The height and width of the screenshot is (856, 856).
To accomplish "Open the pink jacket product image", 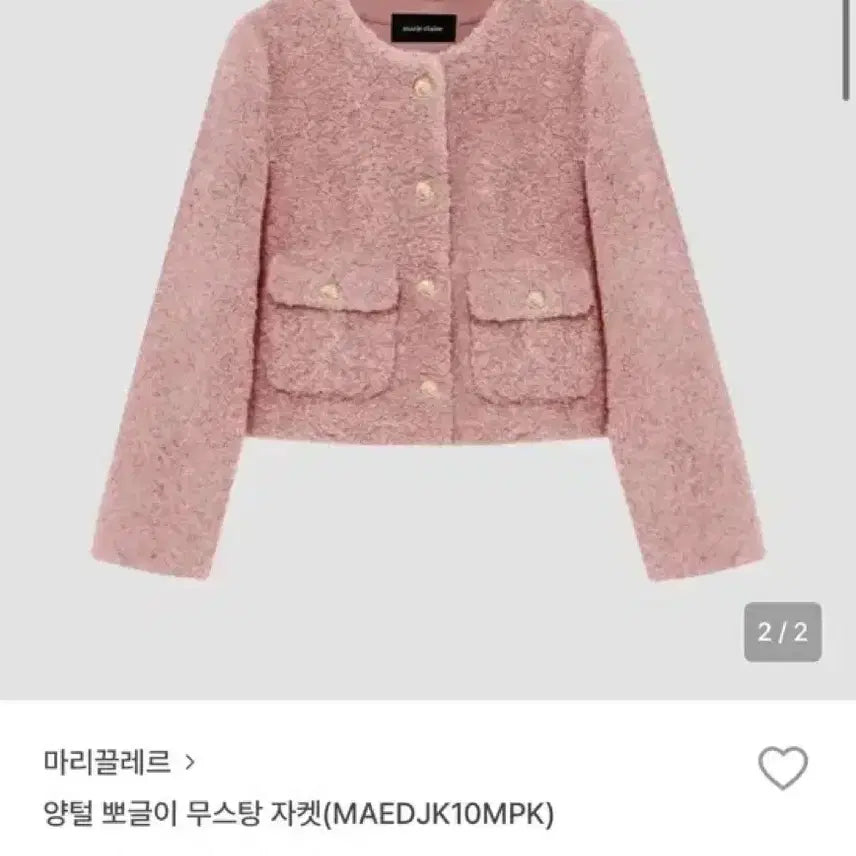I will [x=430, y=300].
